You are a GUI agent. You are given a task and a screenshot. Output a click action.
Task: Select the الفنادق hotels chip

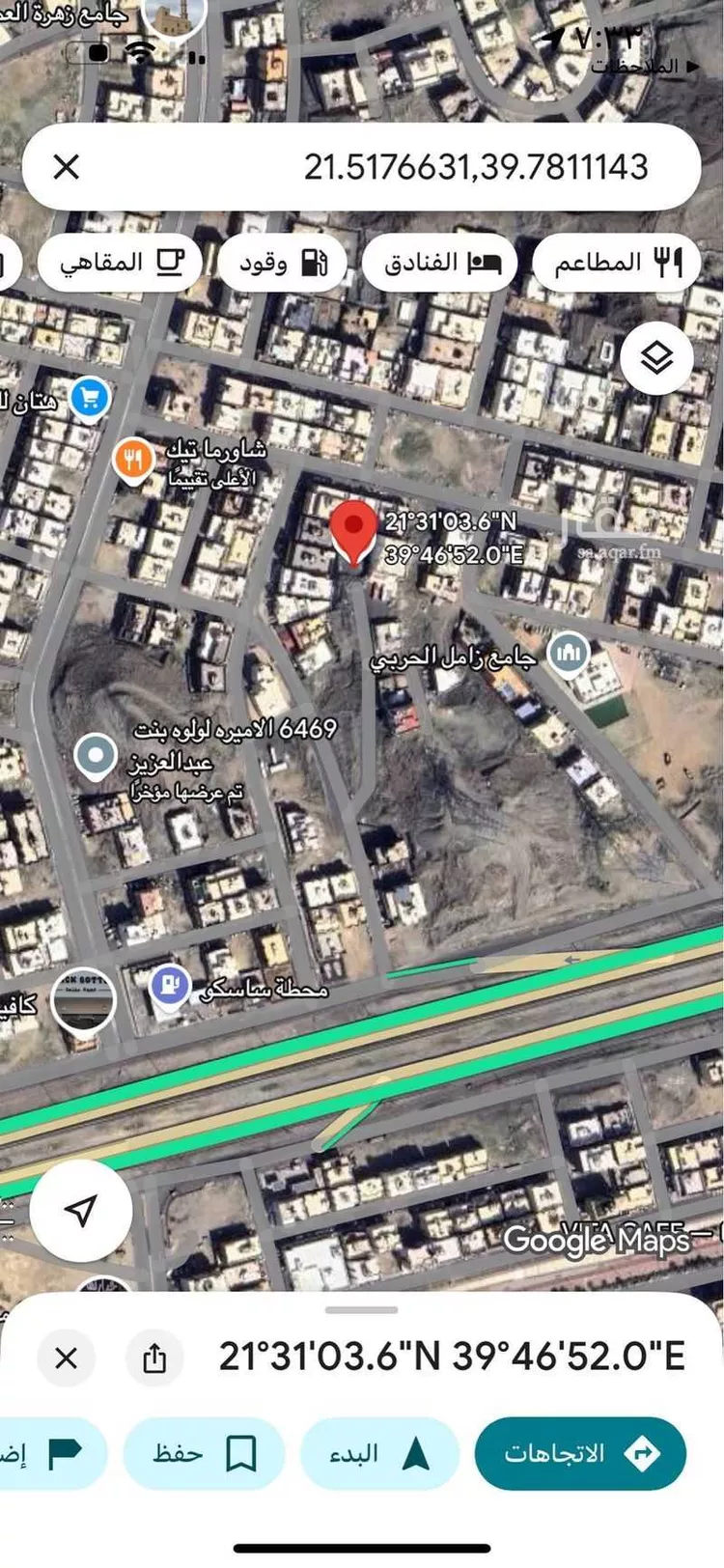[440, 262]
